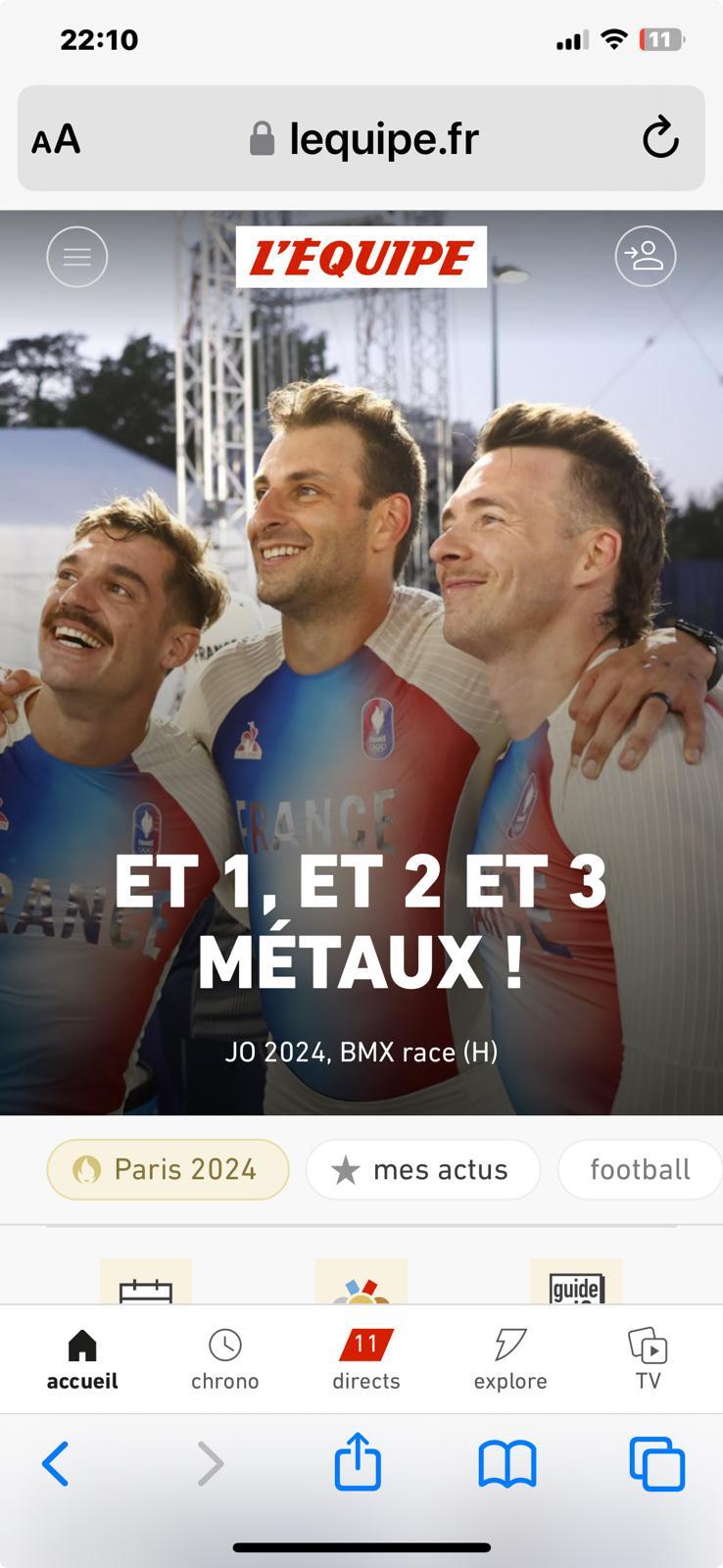The height and width of the screenshot is (1568, 723).
Task: Select the Paris 2024 chip
Action: 168,1169
